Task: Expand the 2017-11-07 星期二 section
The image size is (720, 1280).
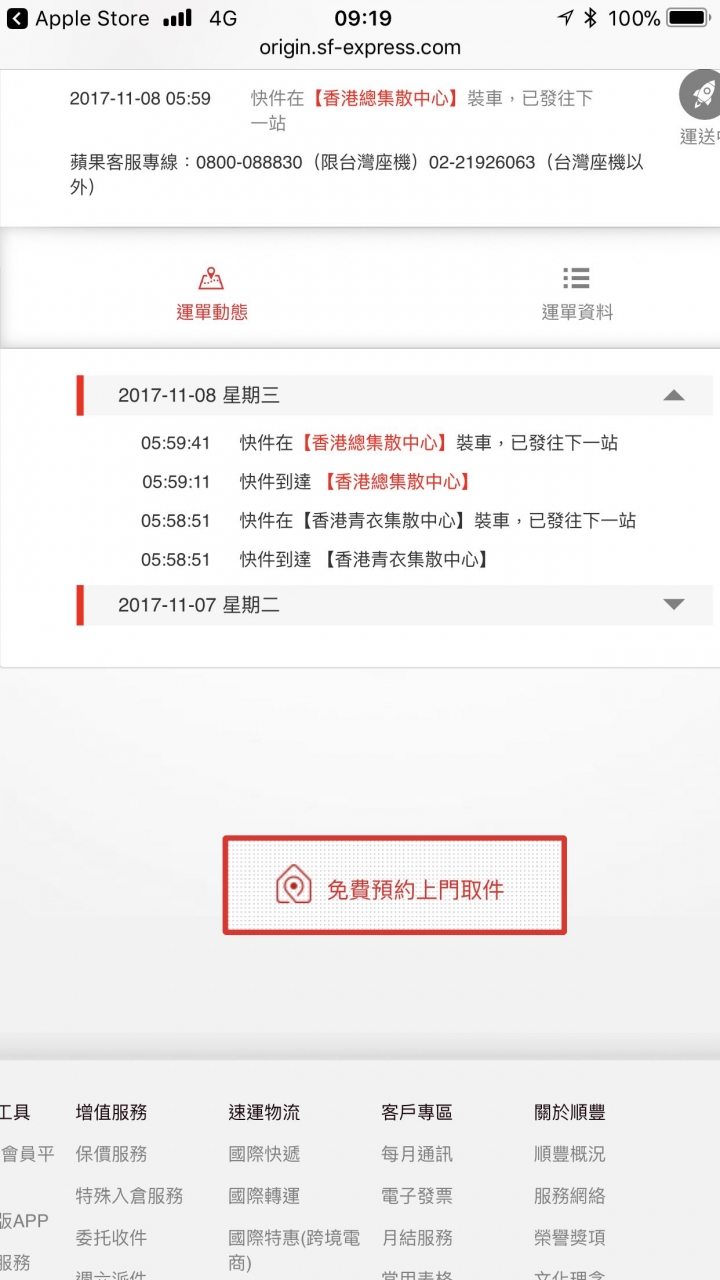Action: click(674, 604)
